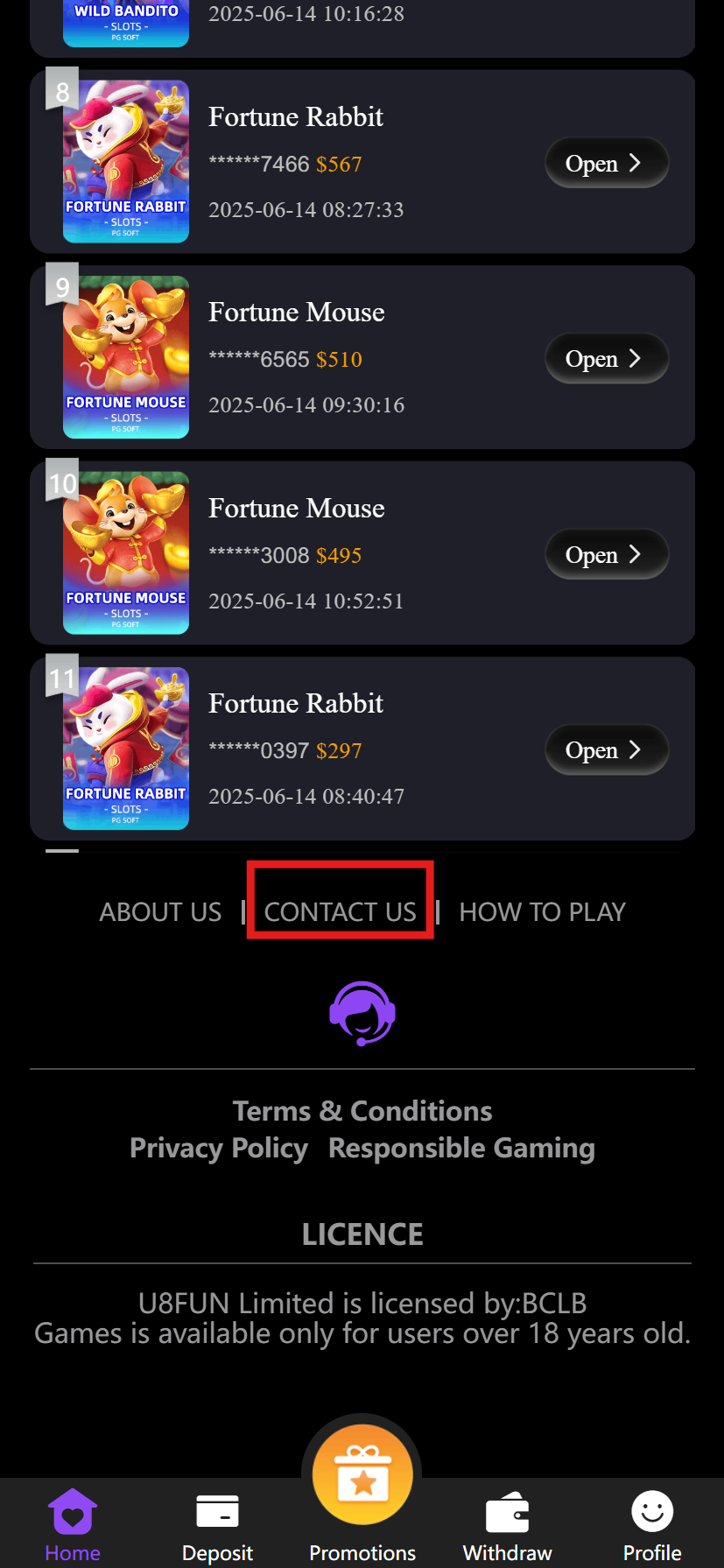Open the Privacy Policy
The width and height of the screenshot is (724, 1568).
218,1148
